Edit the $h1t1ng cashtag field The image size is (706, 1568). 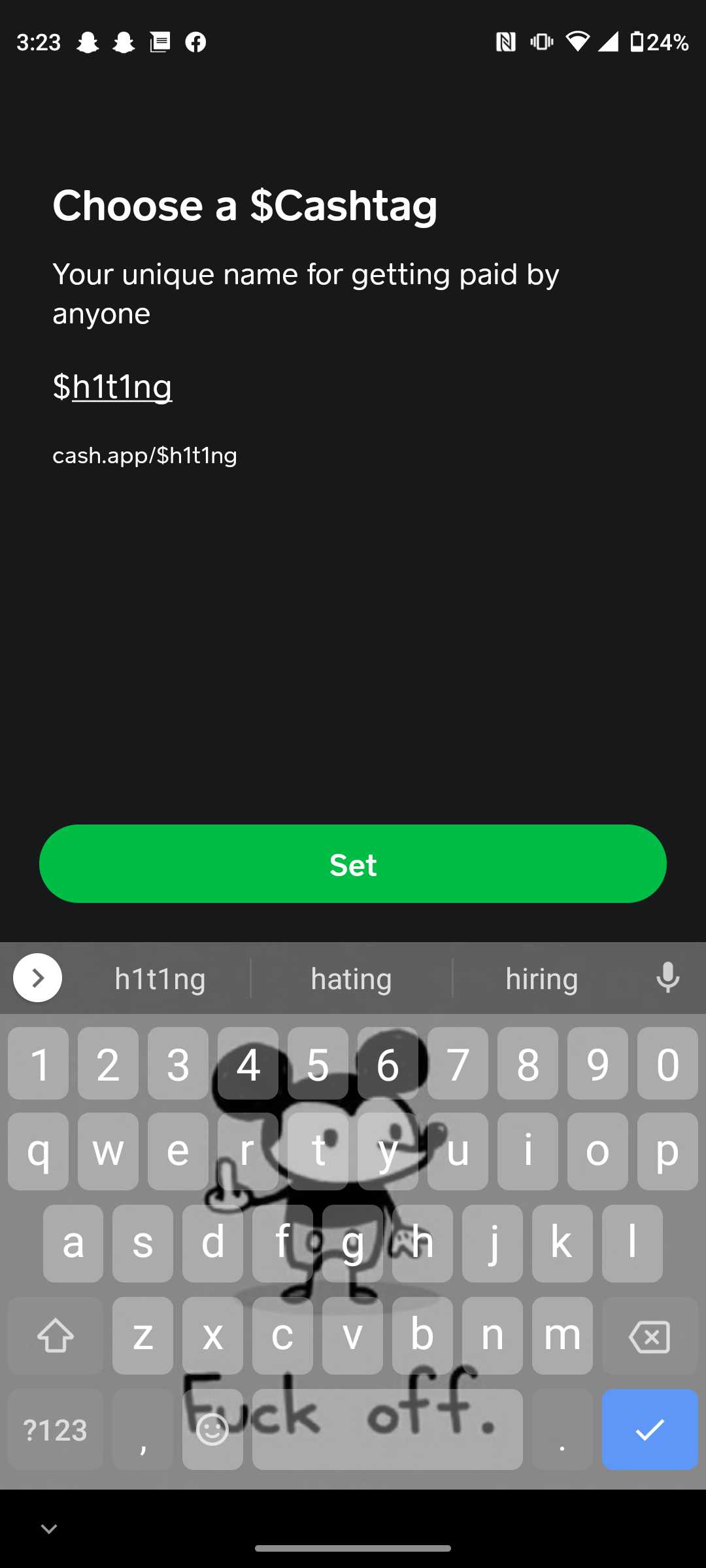[122, 387]
